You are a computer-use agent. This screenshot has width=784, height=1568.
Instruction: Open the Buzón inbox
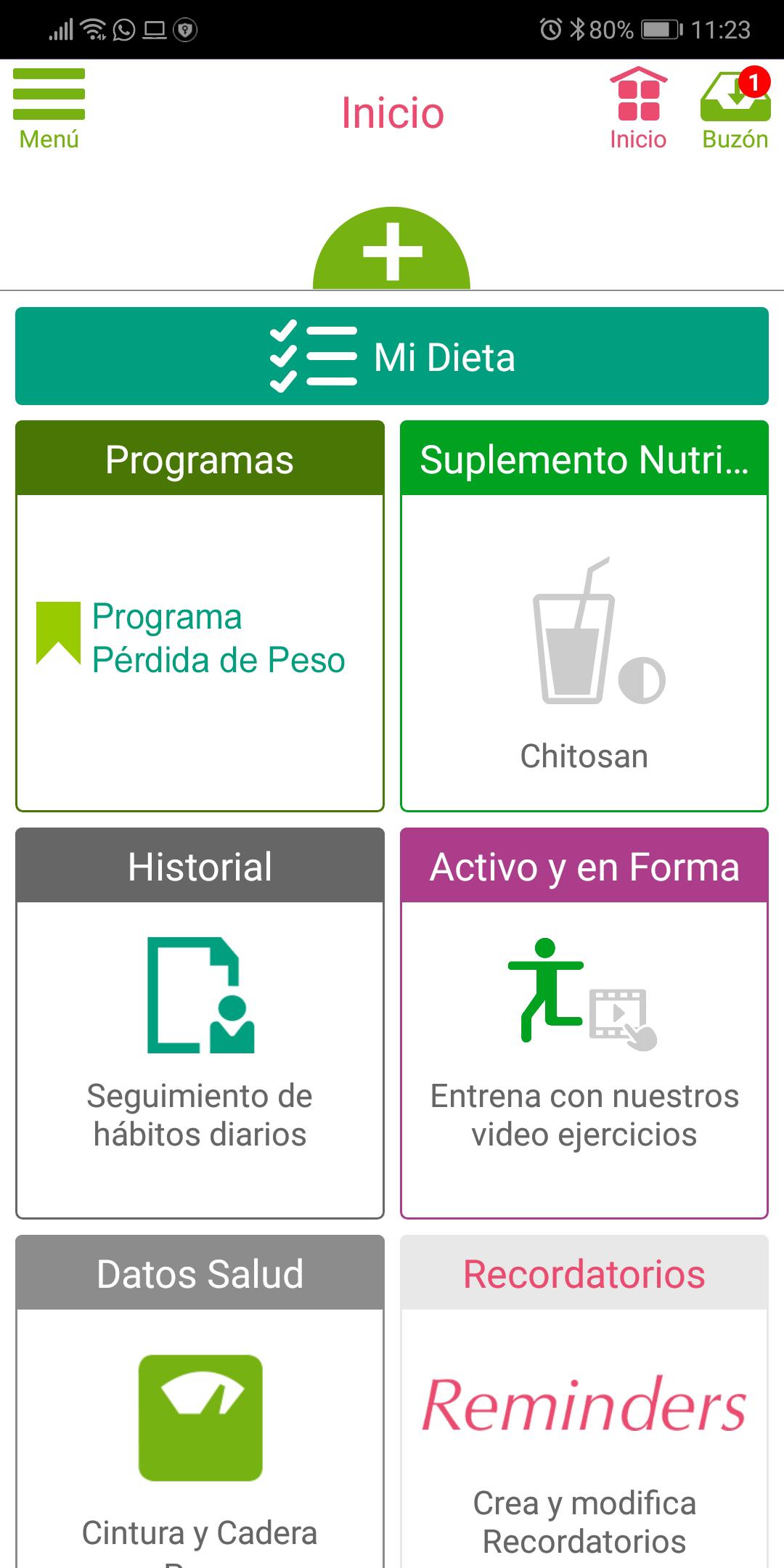click(x=735, y=109)
